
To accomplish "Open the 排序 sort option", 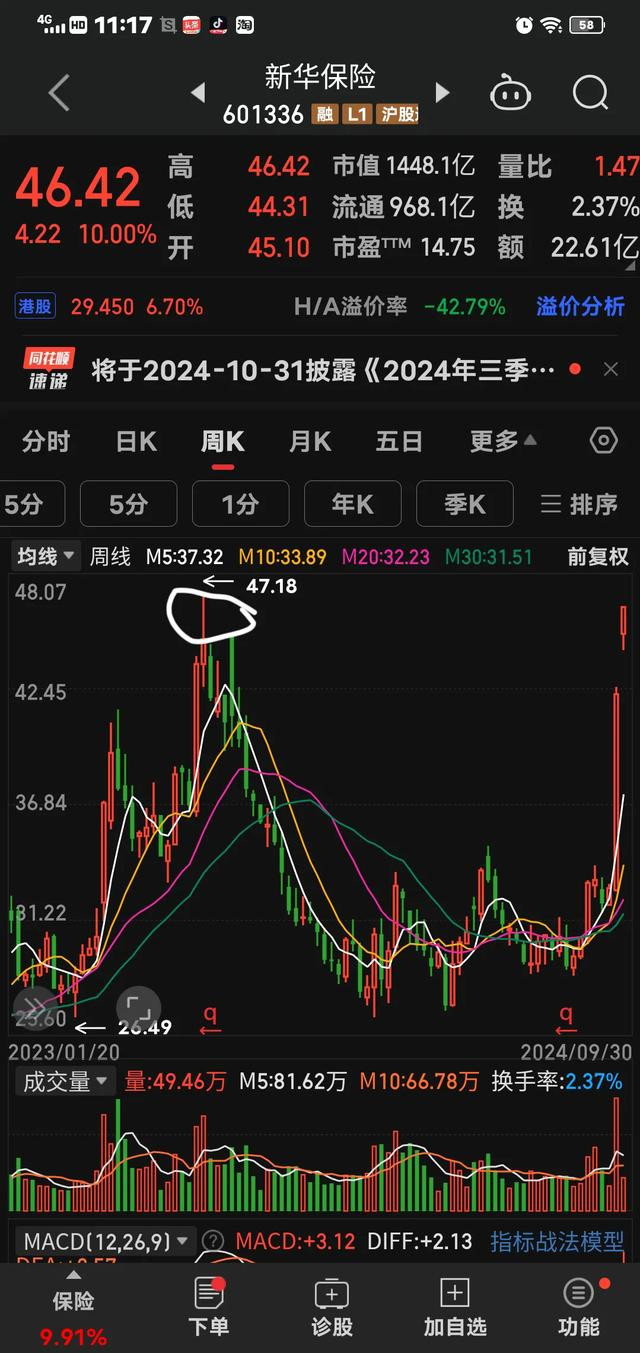I will tap(580, 504).
